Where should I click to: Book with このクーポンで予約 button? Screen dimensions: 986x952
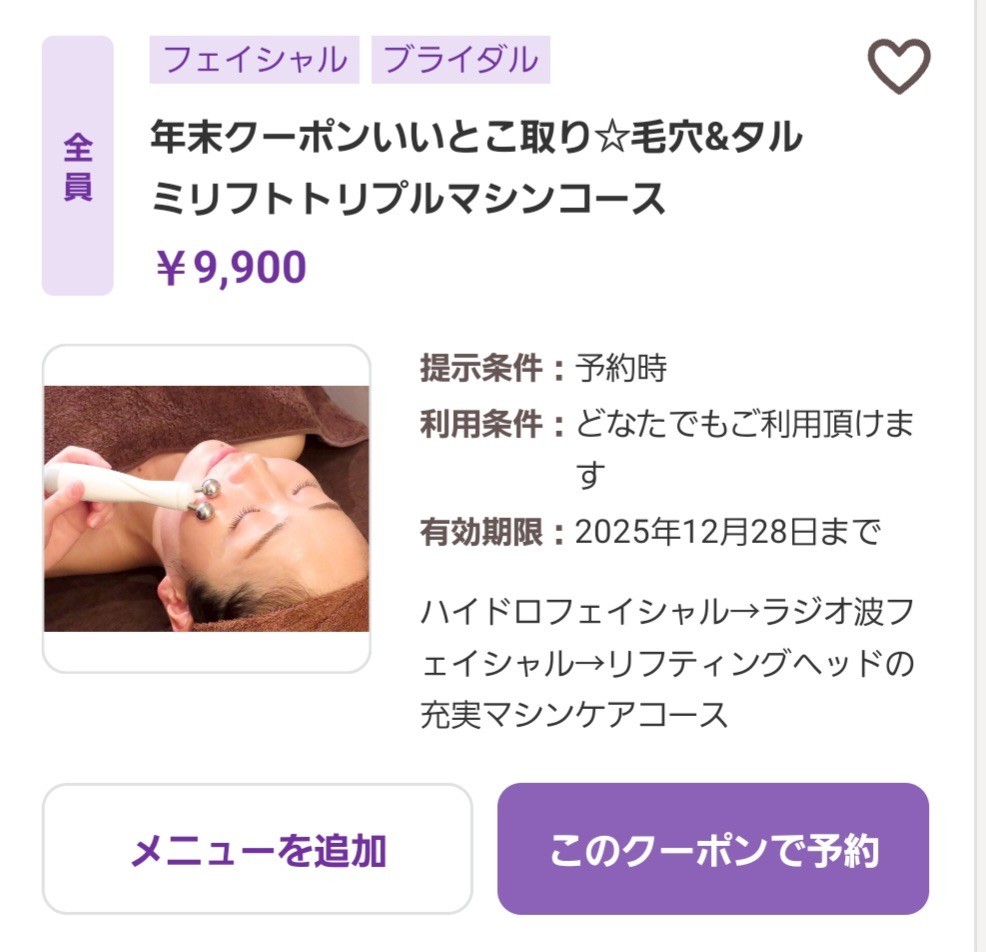pos(713,849)
